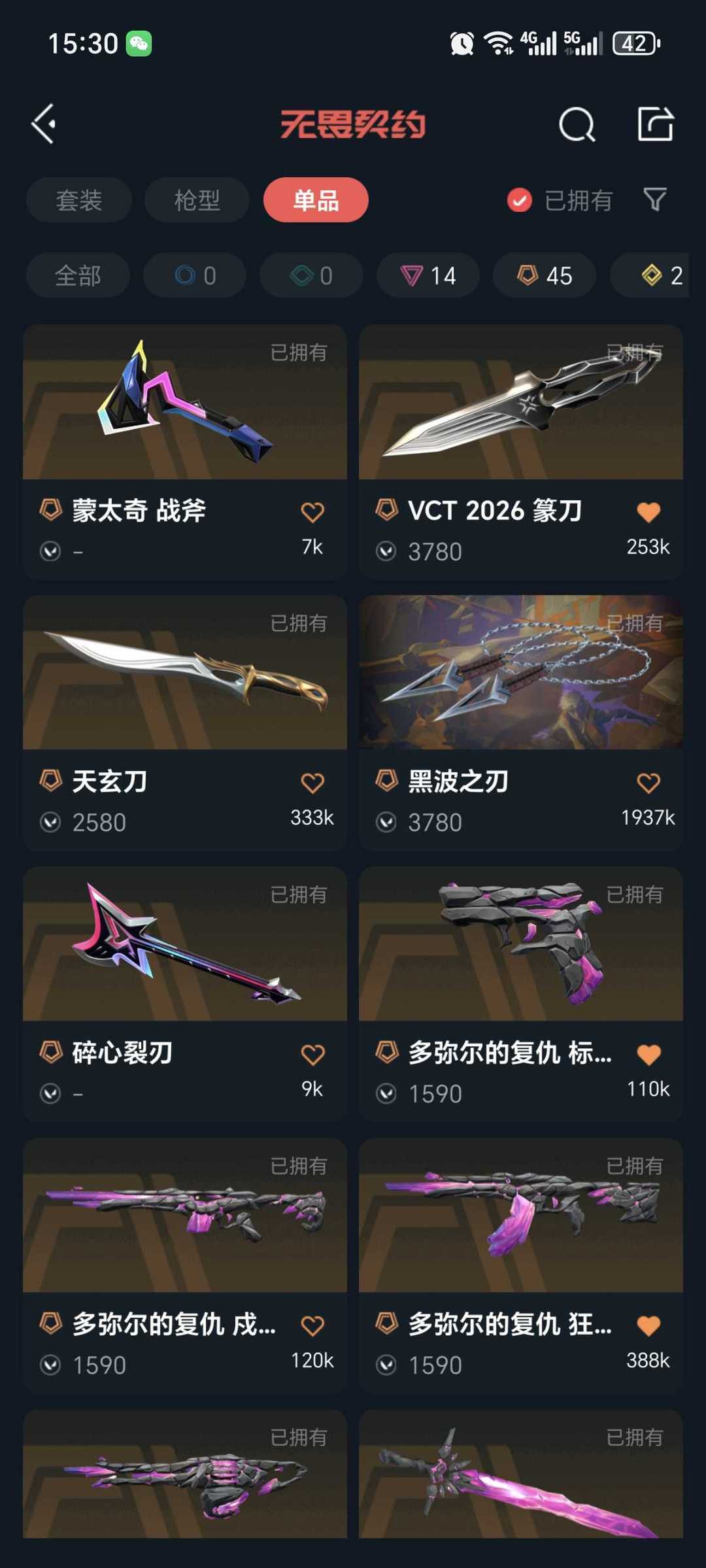
Task: Unfavorite the VCT 2026 篆刀 skin
Action: point(648,511)
